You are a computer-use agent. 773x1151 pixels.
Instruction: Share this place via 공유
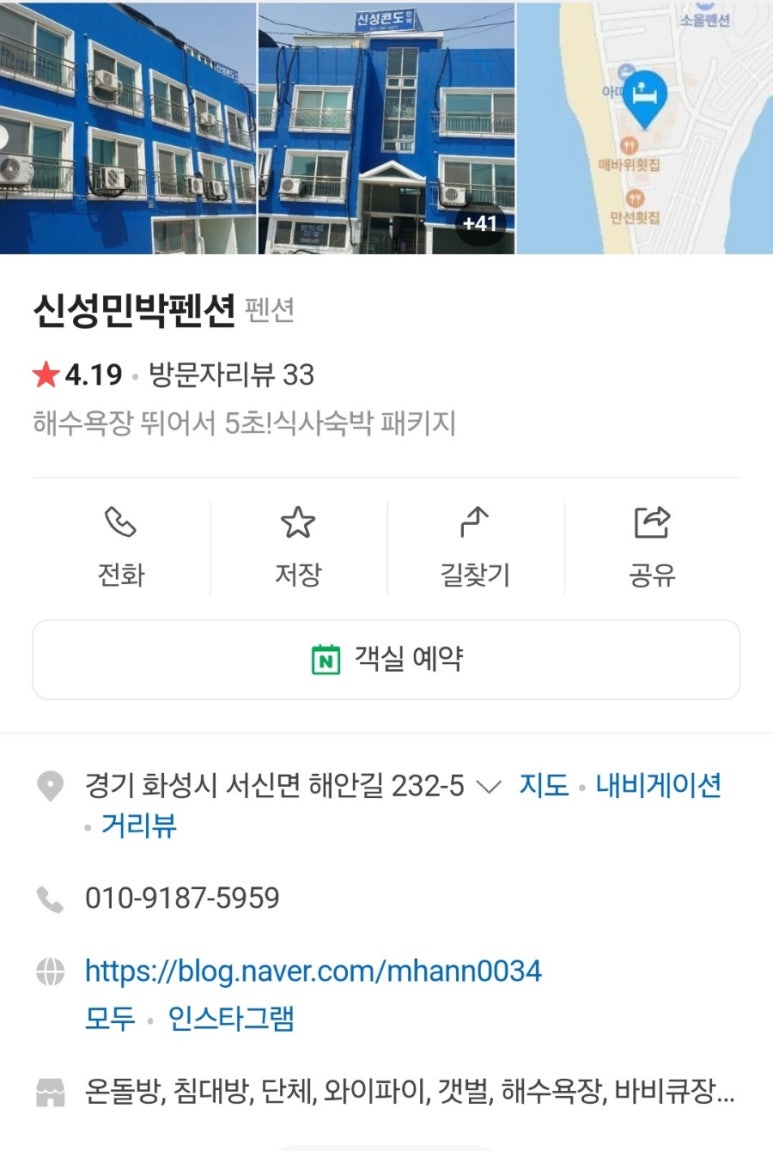click(652, 546)
